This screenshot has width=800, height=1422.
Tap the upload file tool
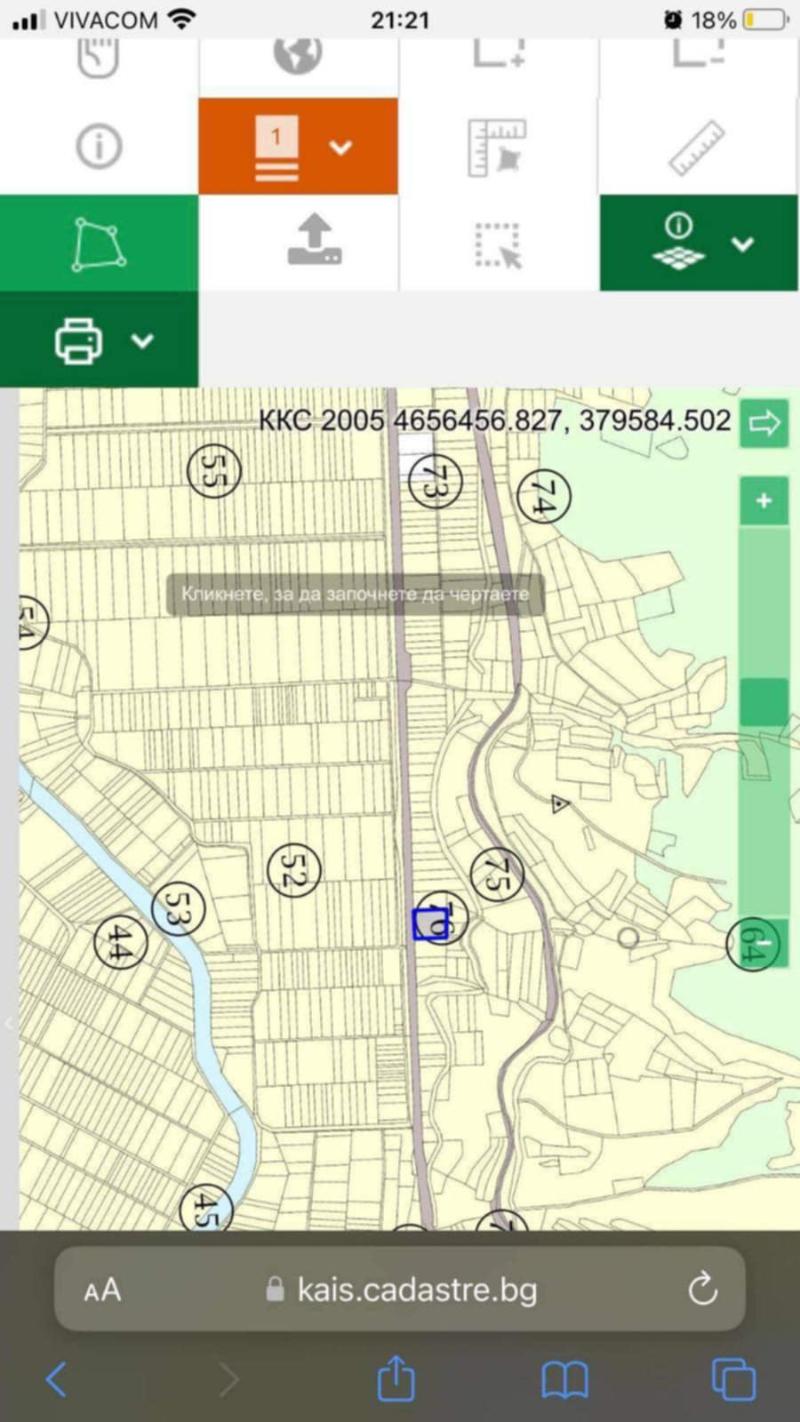point(314,242)
